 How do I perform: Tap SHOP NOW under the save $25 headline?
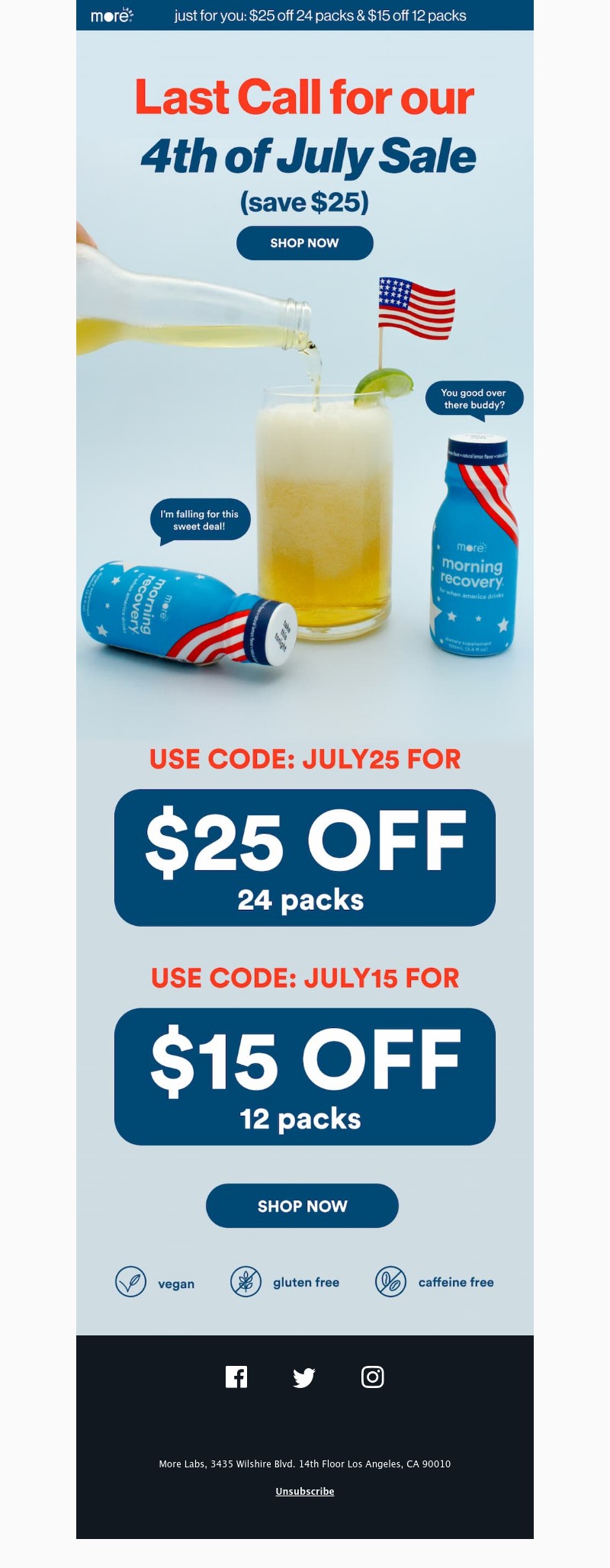coord(304,243)
